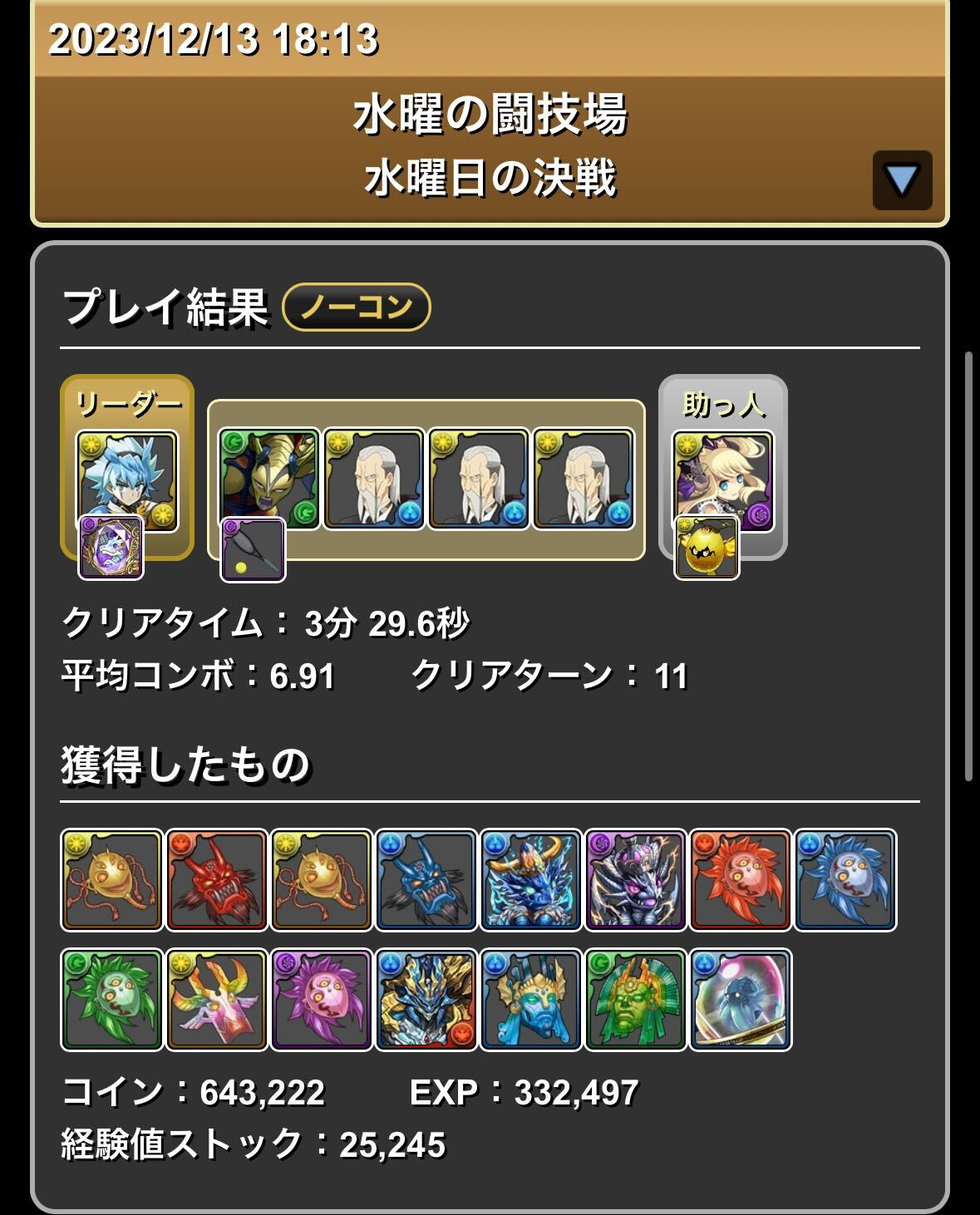The width and height of the screenshot is (980, 1215).
Task: Collapse the 水曜の闘技場 play log entry
Action: 902,180
